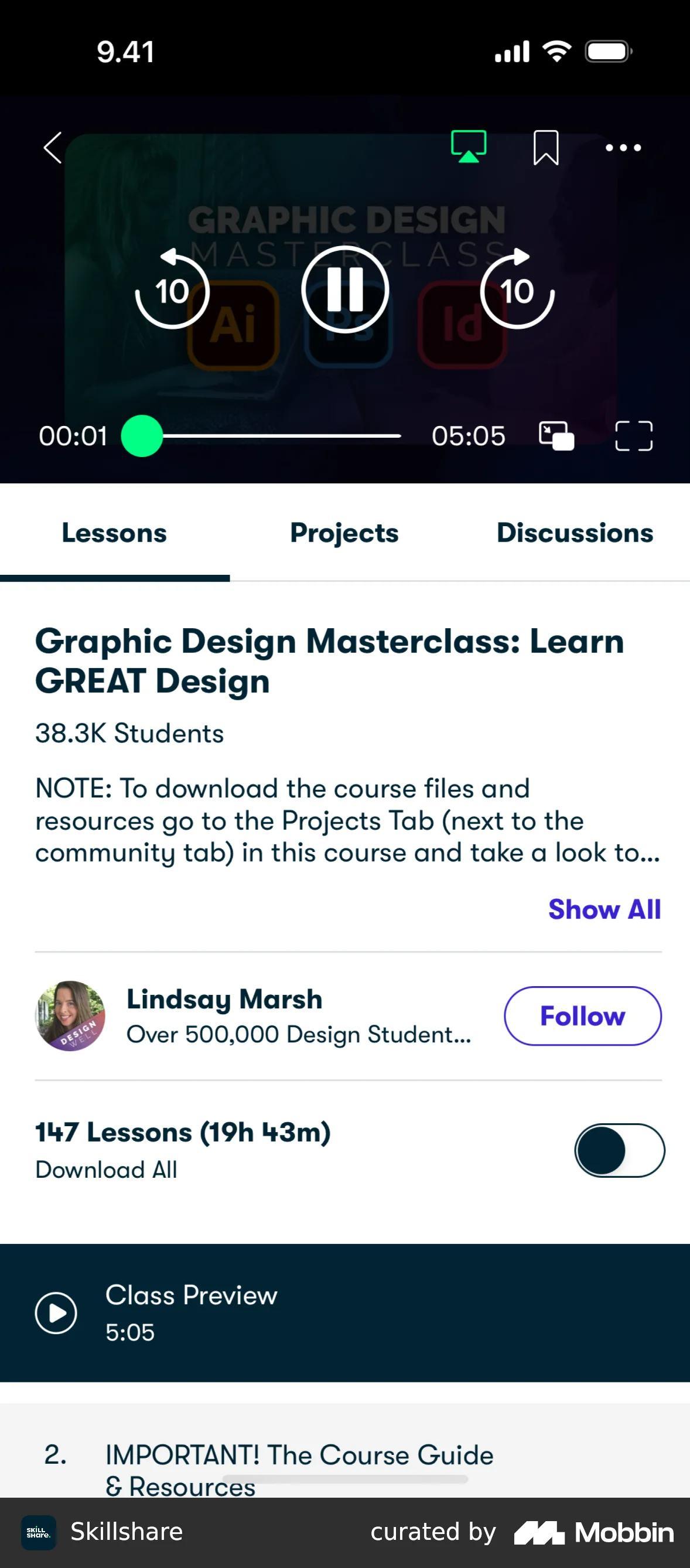The image size is (690, 1568).
Task: Open lesson 2, The Course Guide & Resources
Action: (298, 1467)
